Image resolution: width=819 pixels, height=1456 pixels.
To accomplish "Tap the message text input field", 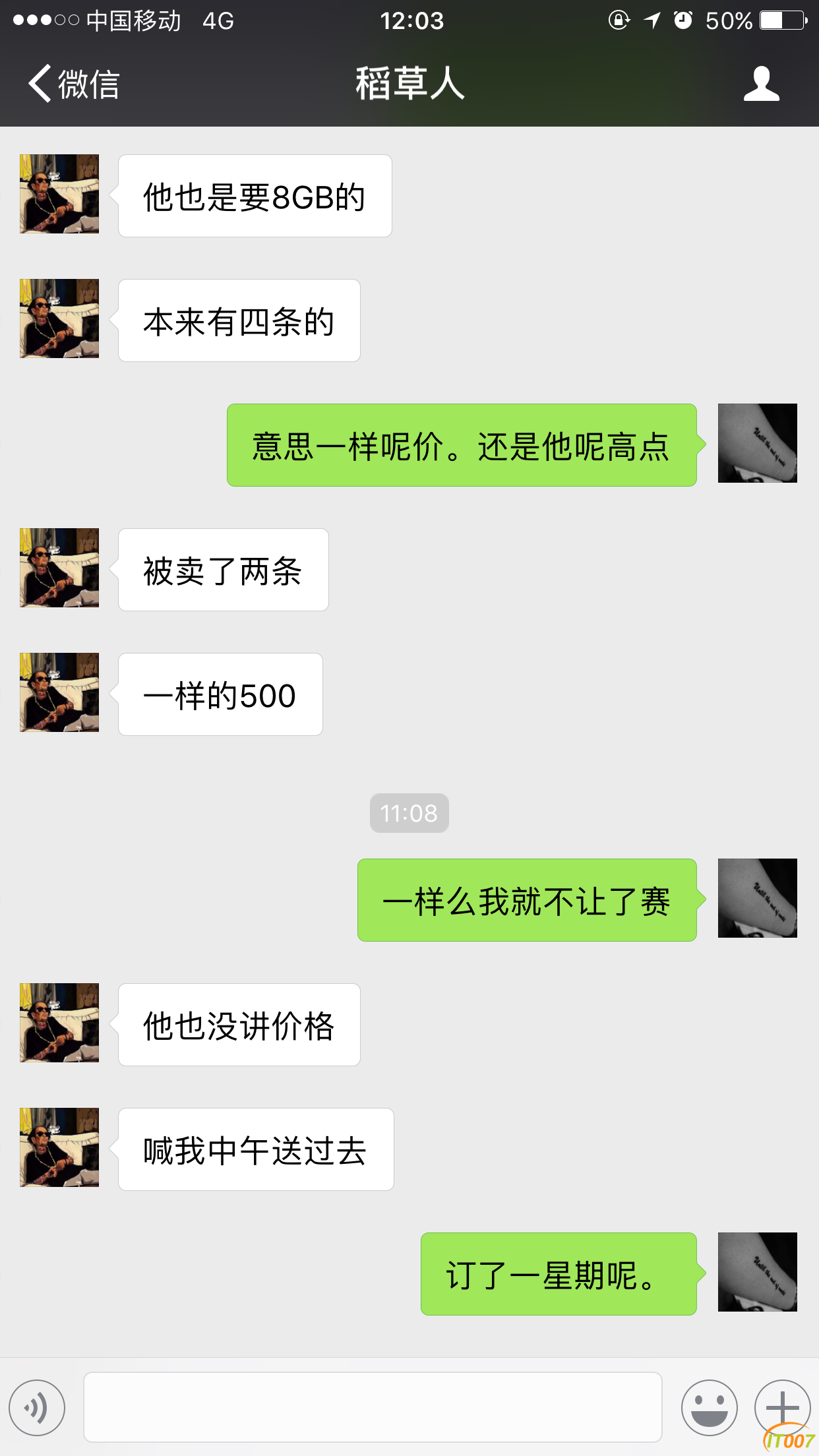I will (x=373, y=1408).
